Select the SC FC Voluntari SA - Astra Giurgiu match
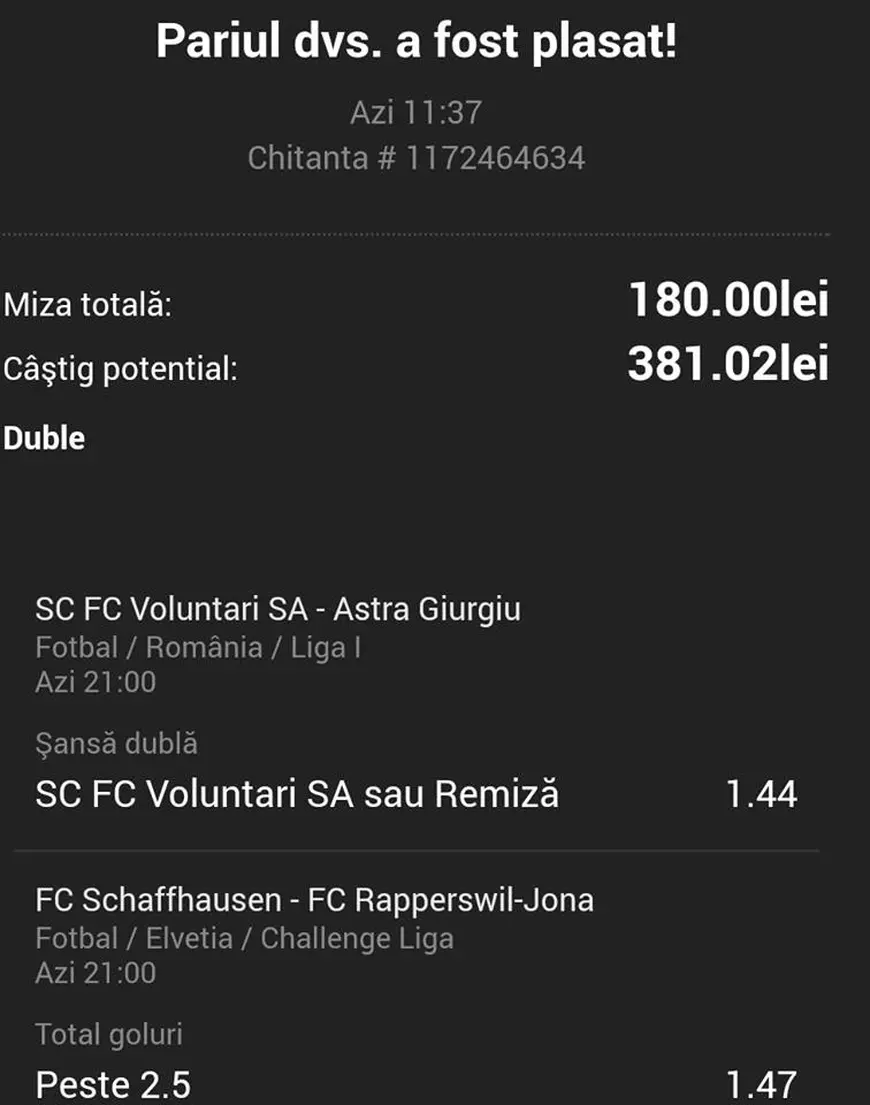Image resolution: width=870 pixels, height=1105 pixels. coord(275,607)
